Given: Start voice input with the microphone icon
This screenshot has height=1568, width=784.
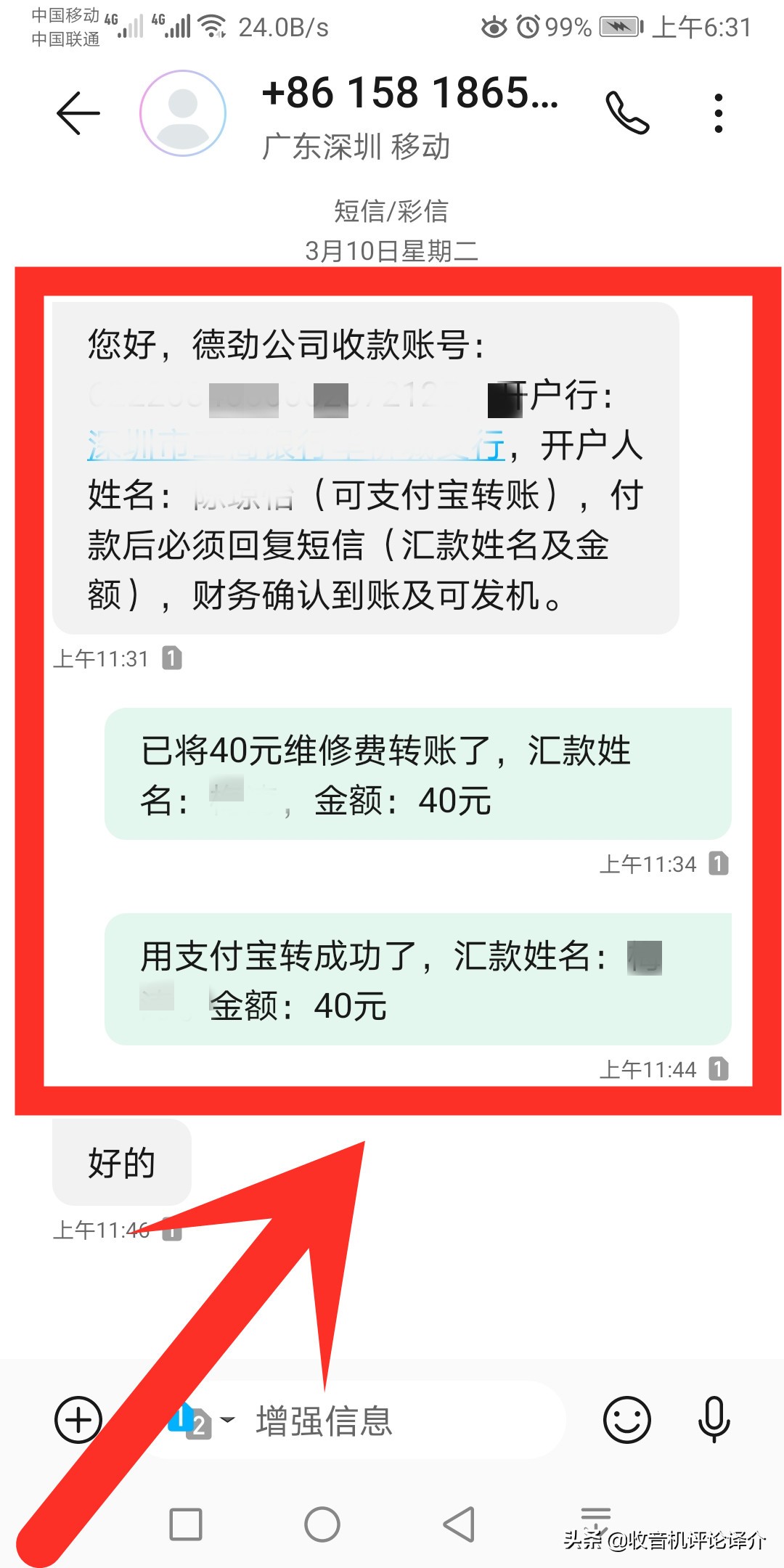Looking at the screenshot, I should (714, 1421).
